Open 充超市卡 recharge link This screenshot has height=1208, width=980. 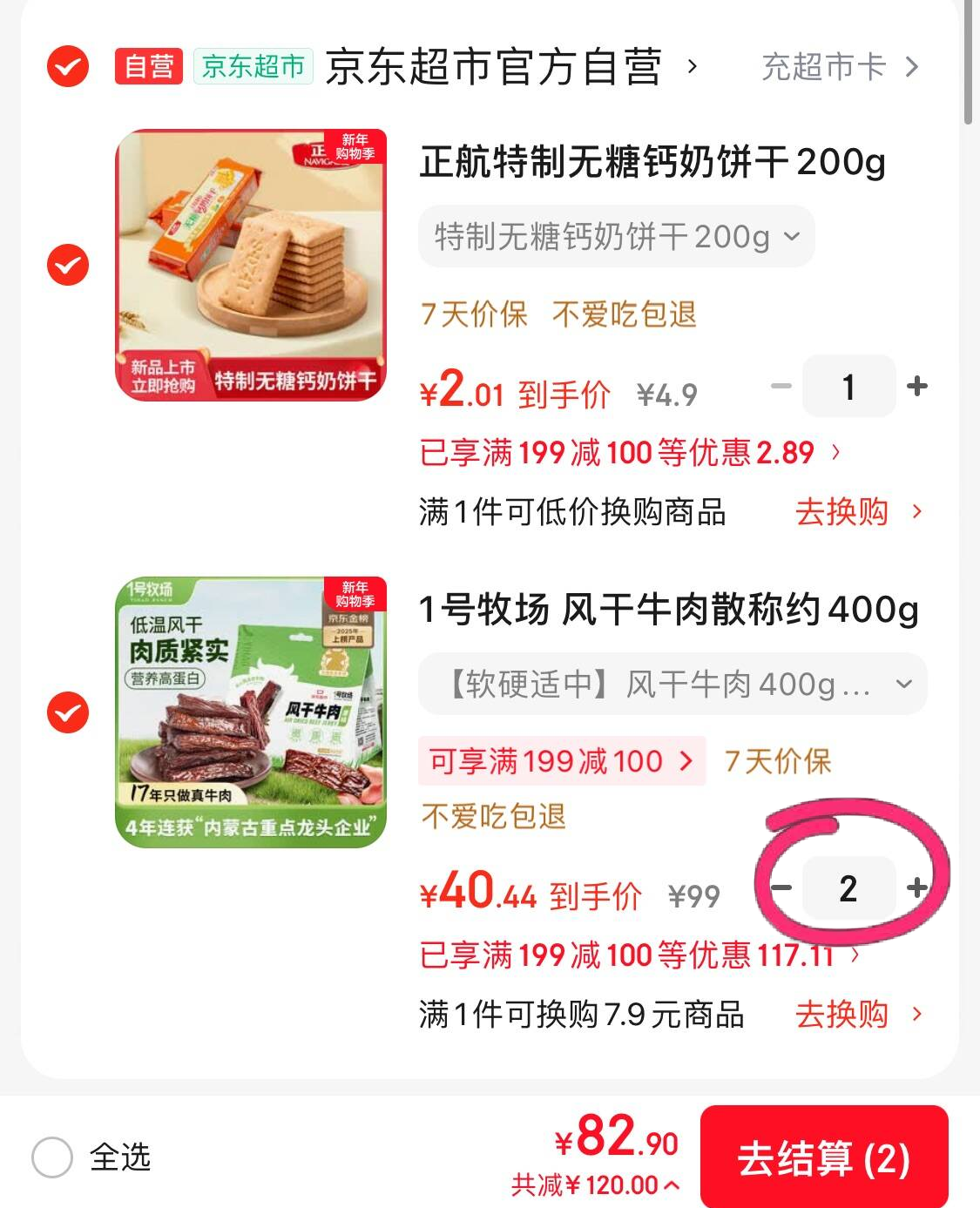pyautogui.click(x=840, y=67)
